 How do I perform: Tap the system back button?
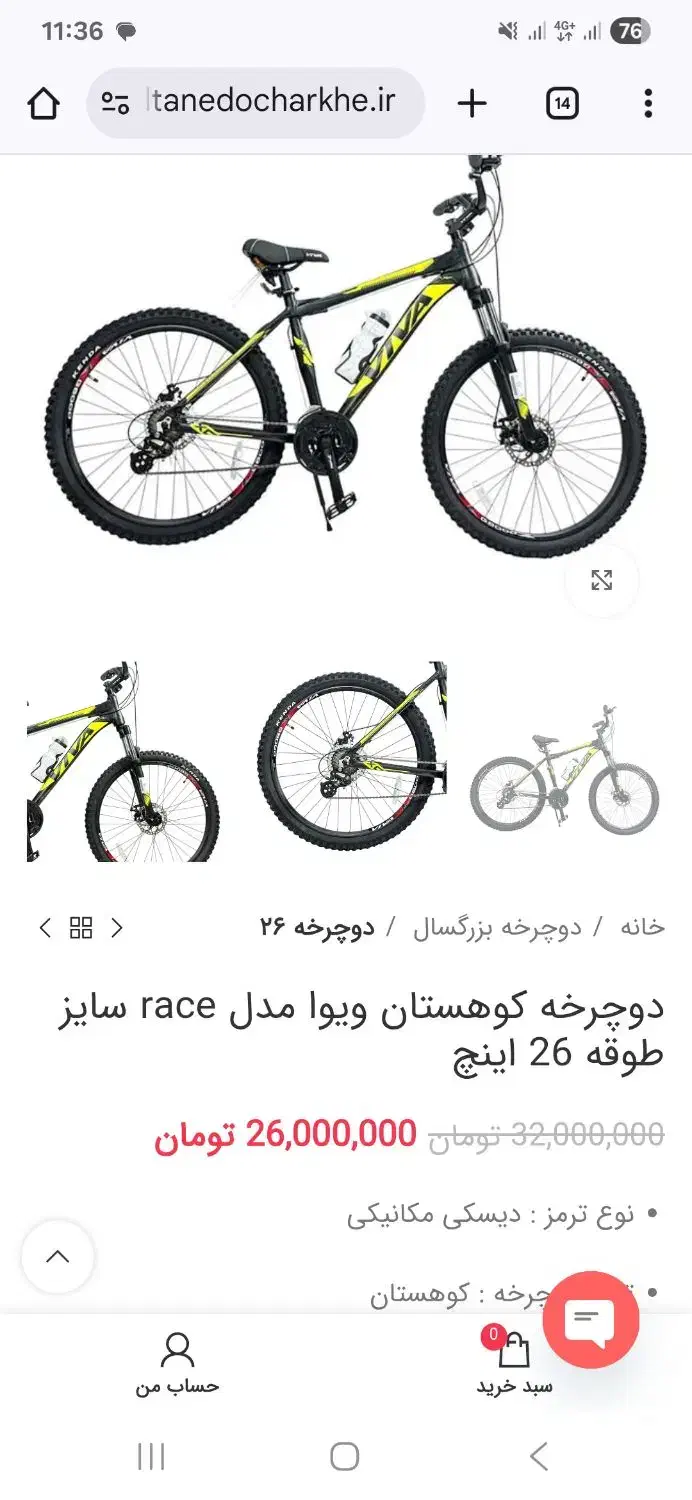[x=538, y=1457]
